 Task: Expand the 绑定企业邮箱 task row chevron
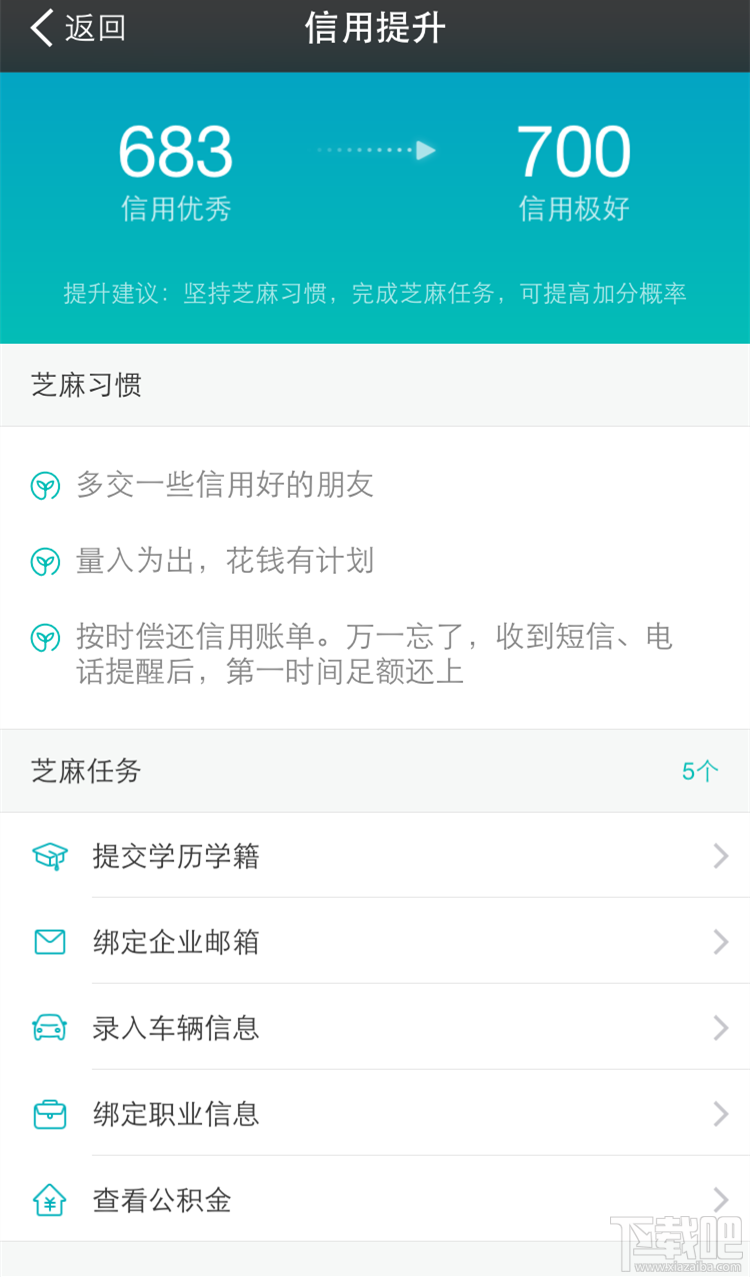pyautogui.click(x=722, y=942)
